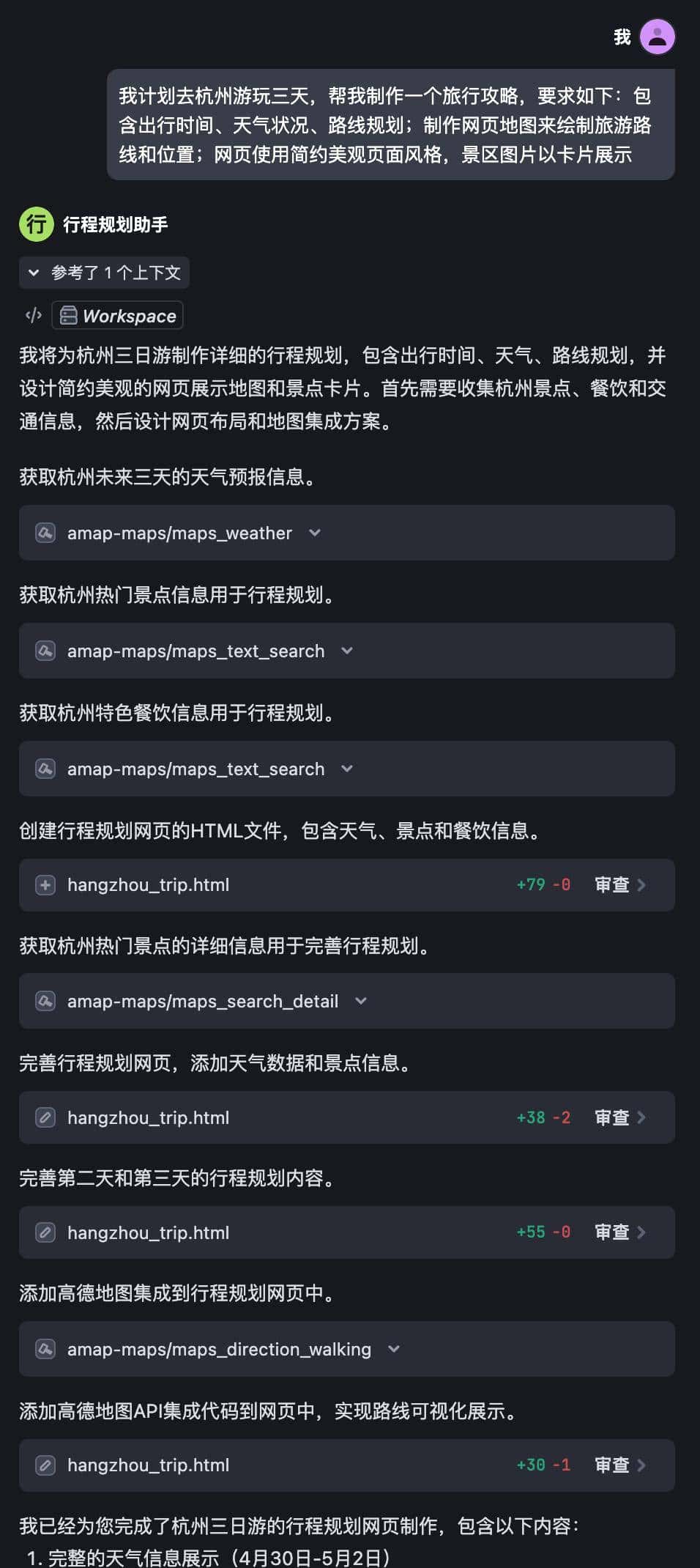
Task: Expand the maps_direction_walking dropdown chevron
Action: [395, 1349]
